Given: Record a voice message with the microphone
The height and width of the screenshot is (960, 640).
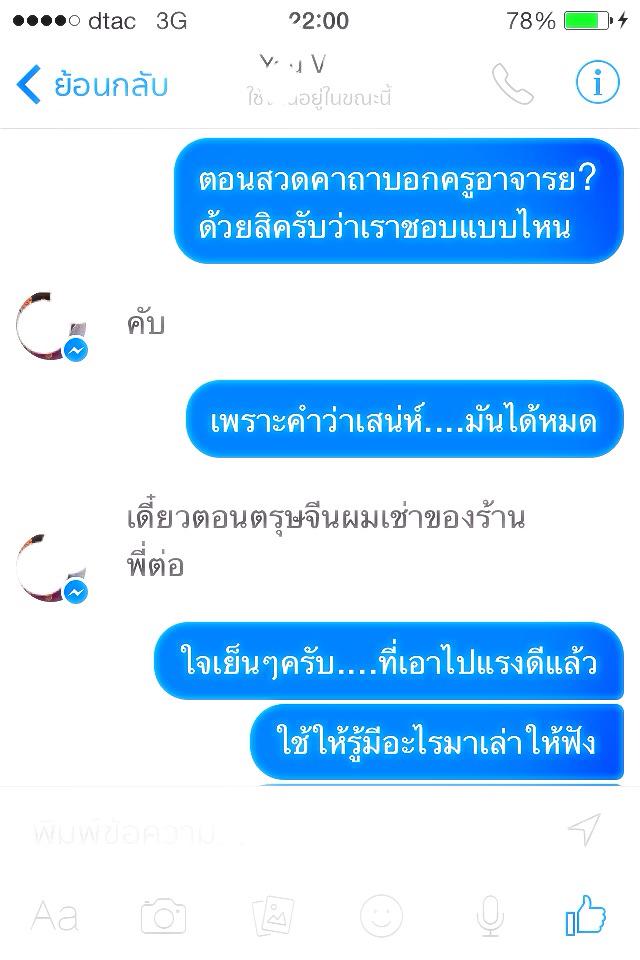Looking at the screenshot, I should (489, 915).
